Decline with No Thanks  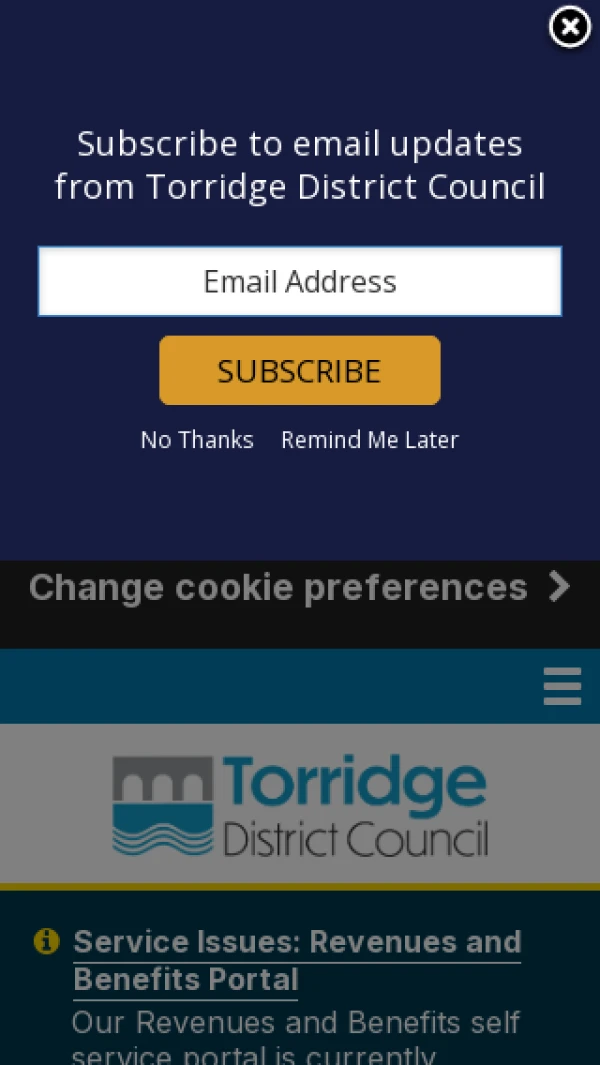(197, 440)
